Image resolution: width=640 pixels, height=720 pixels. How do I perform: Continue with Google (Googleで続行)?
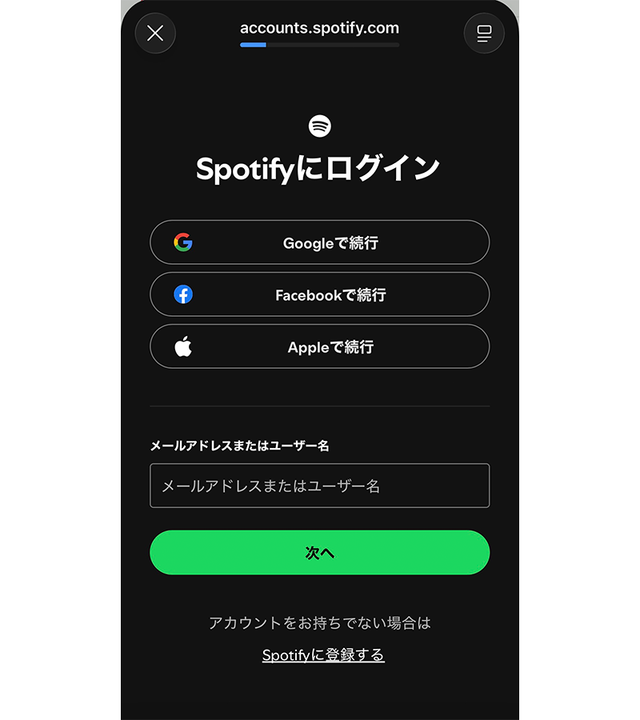[x=320, y=242]
